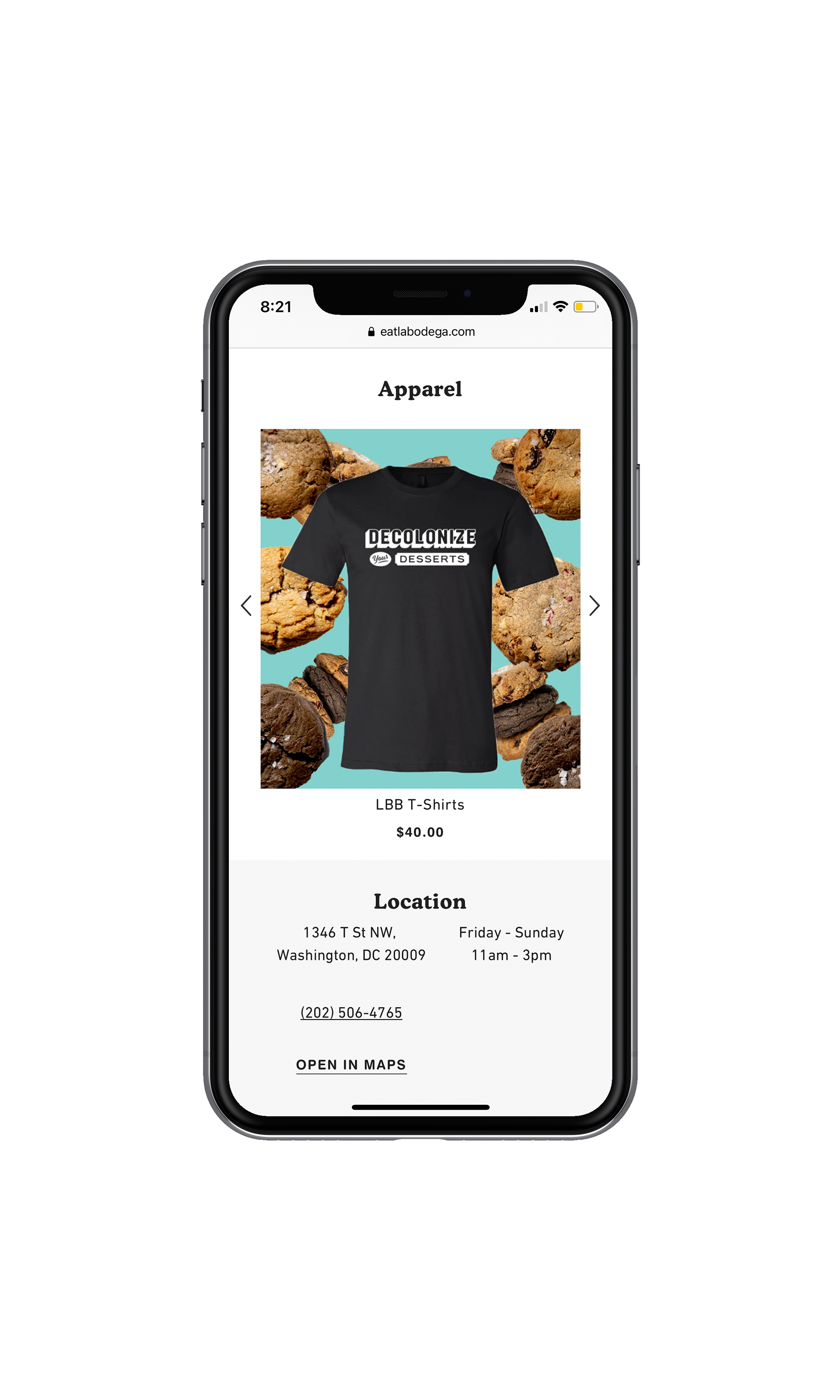840x1400 pixels.
Task: Call (202) 506-4765
Action: (x=351, y=1012)
